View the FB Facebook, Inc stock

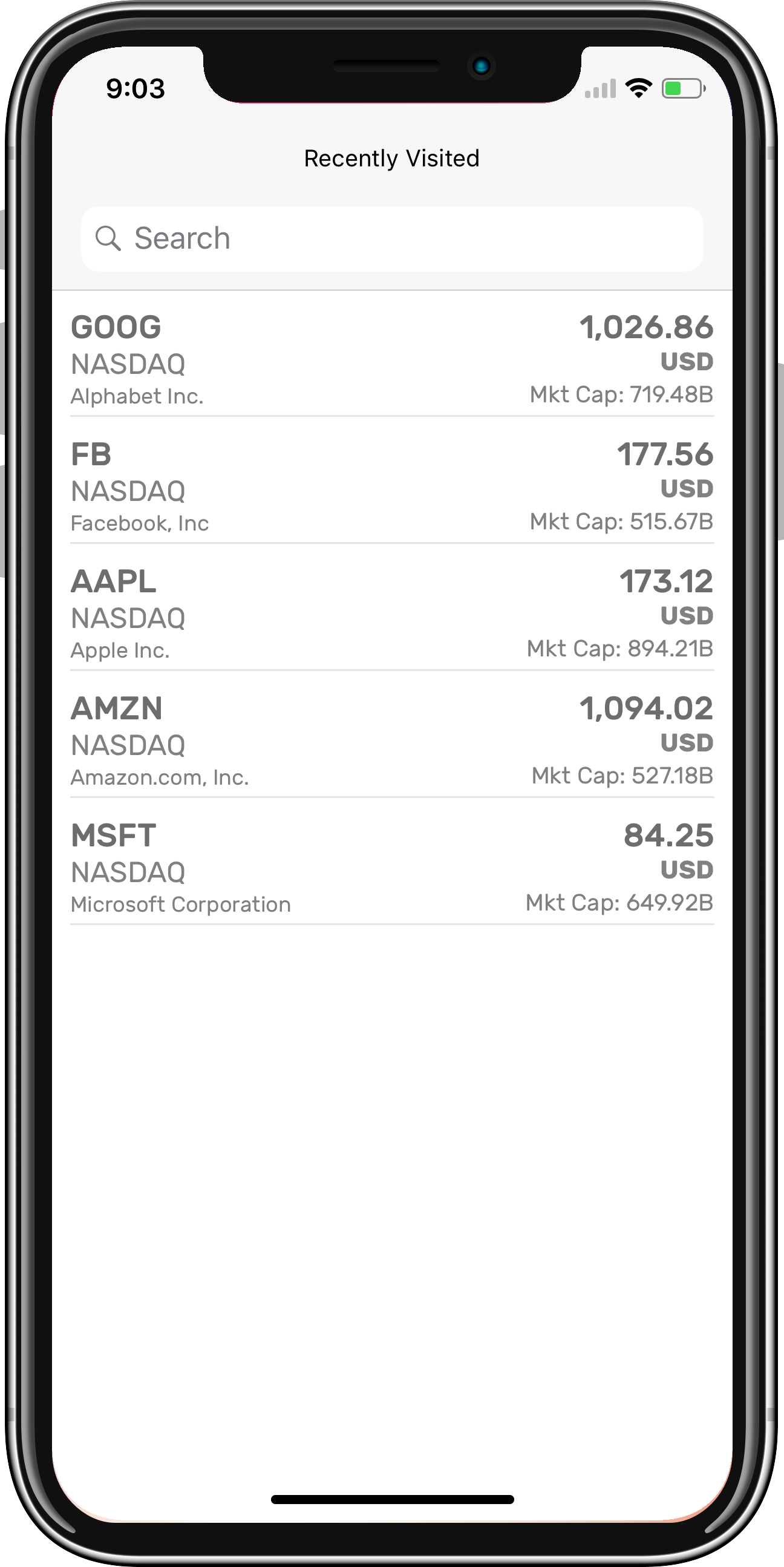391,486
